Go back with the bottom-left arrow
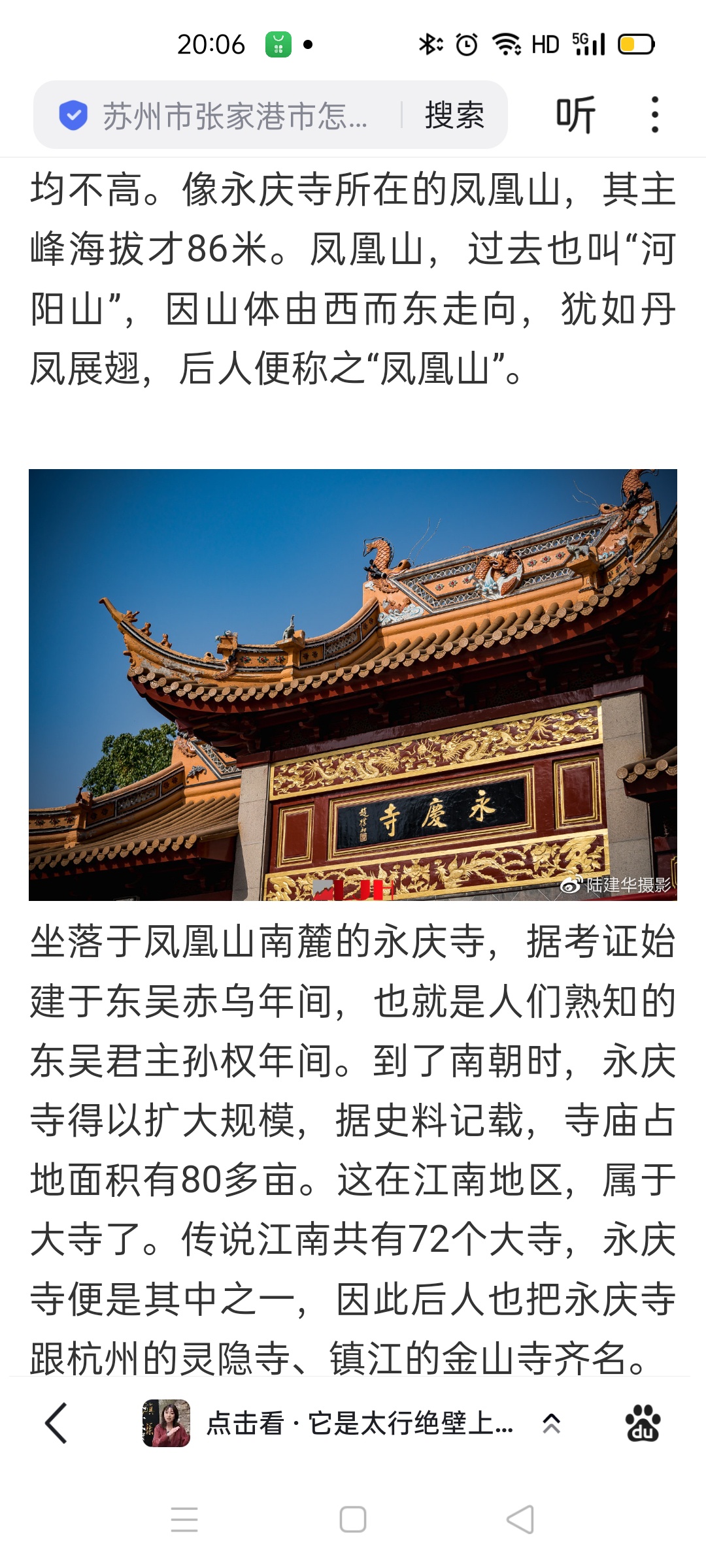The image size is (706, 1568). [56, 1423]
